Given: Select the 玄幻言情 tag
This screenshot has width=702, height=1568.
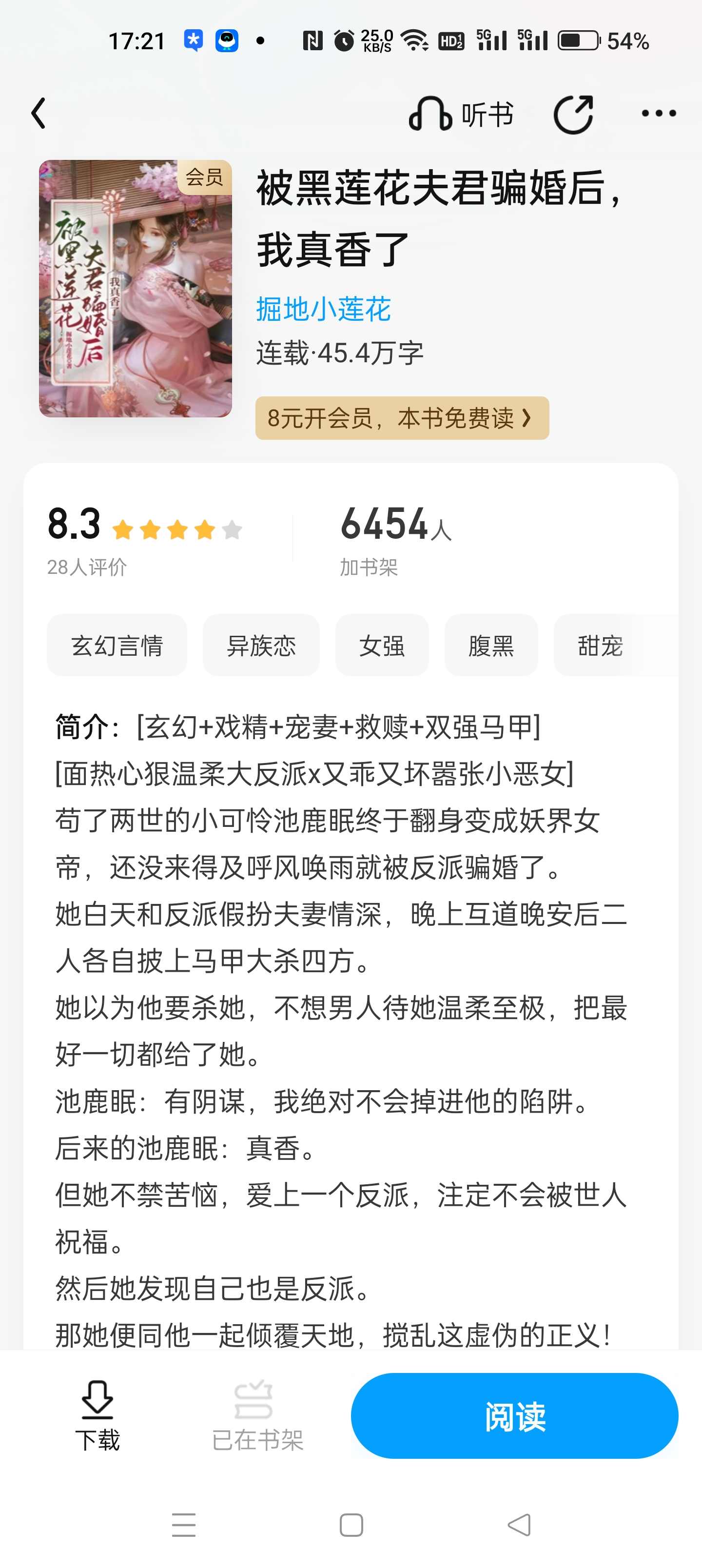Looking at the screenshot, I should click(117, 645).
